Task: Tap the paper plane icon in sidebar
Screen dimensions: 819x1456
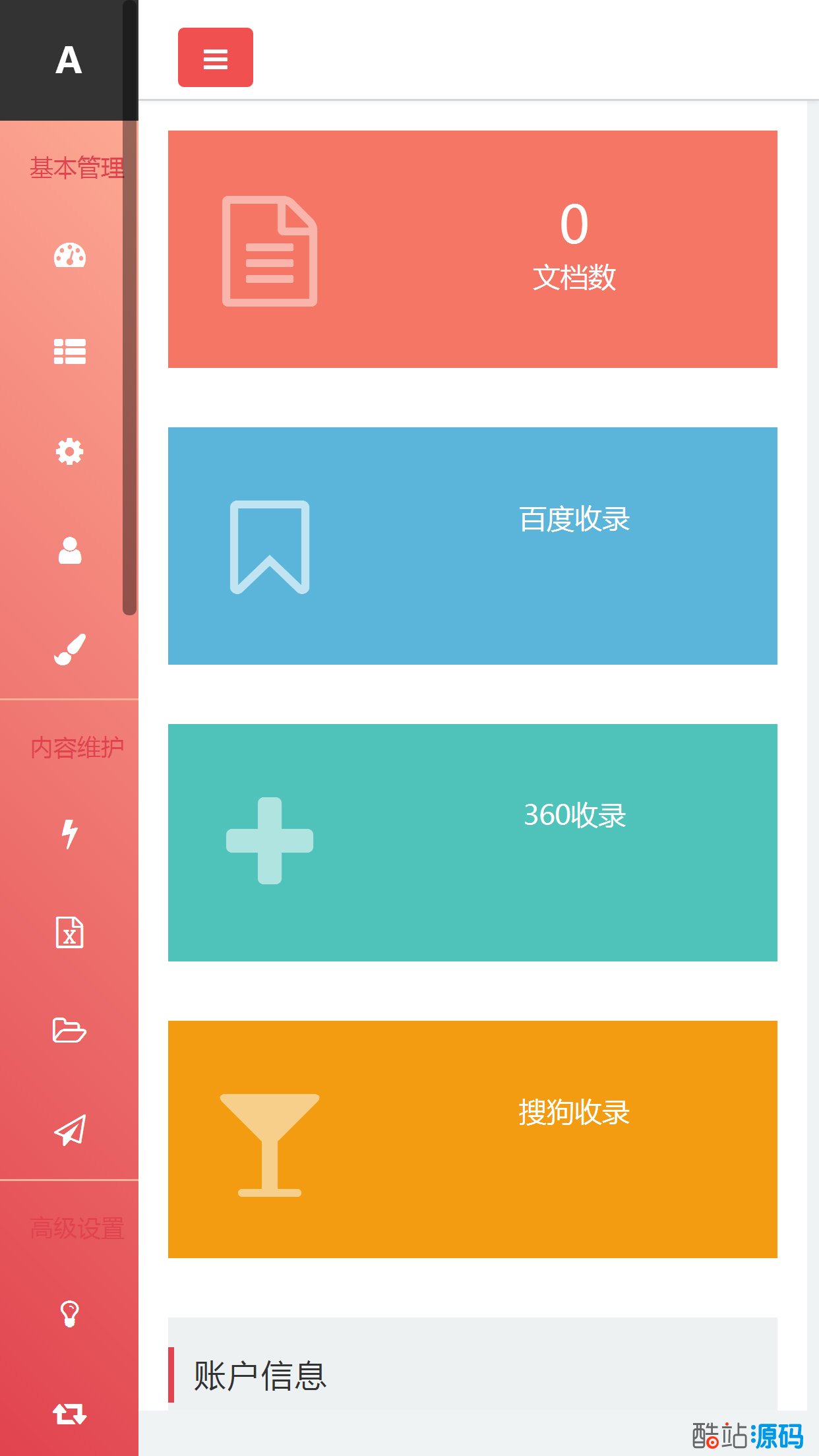Action: [x=69, y=1130]
